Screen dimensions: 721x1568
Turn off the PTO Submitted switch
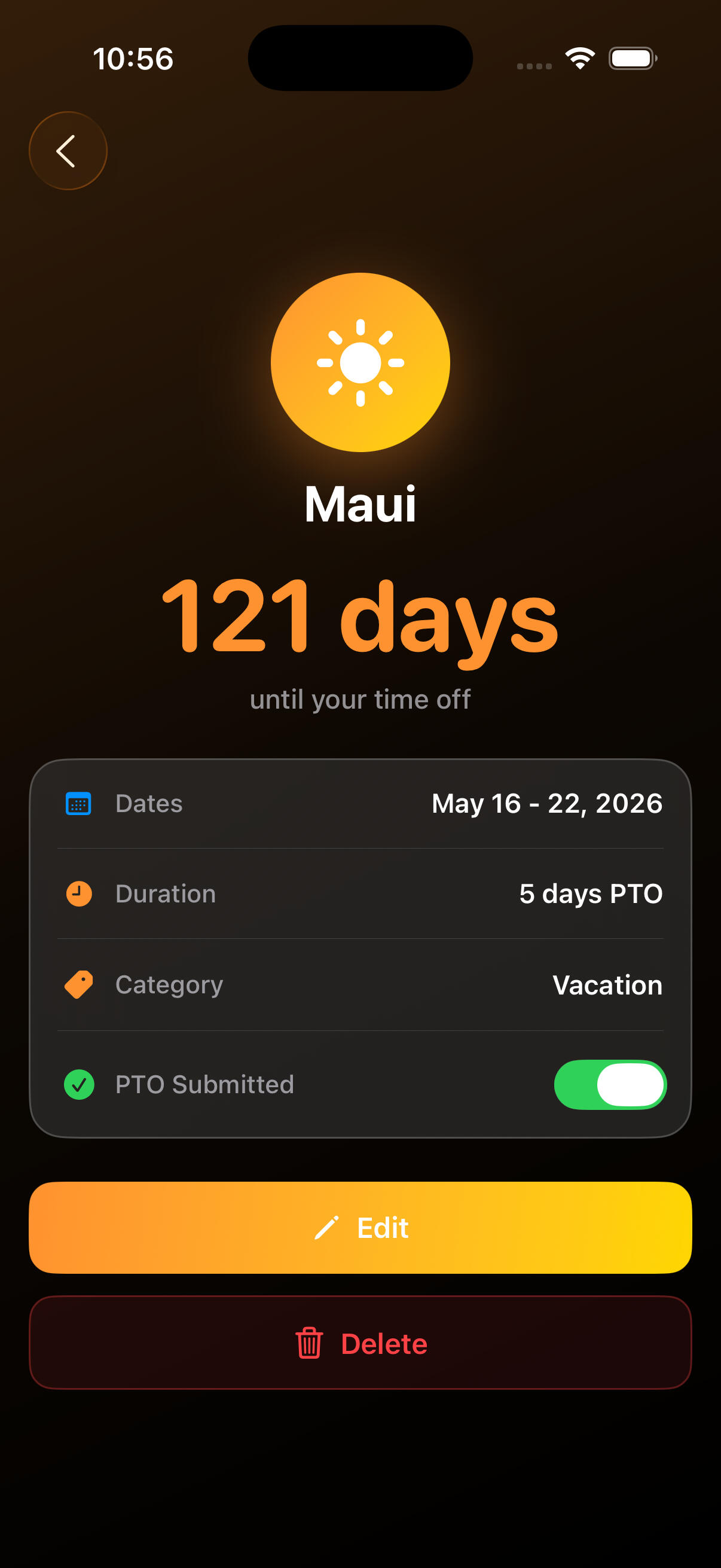pyautogui.click(x=610, y=1084)
